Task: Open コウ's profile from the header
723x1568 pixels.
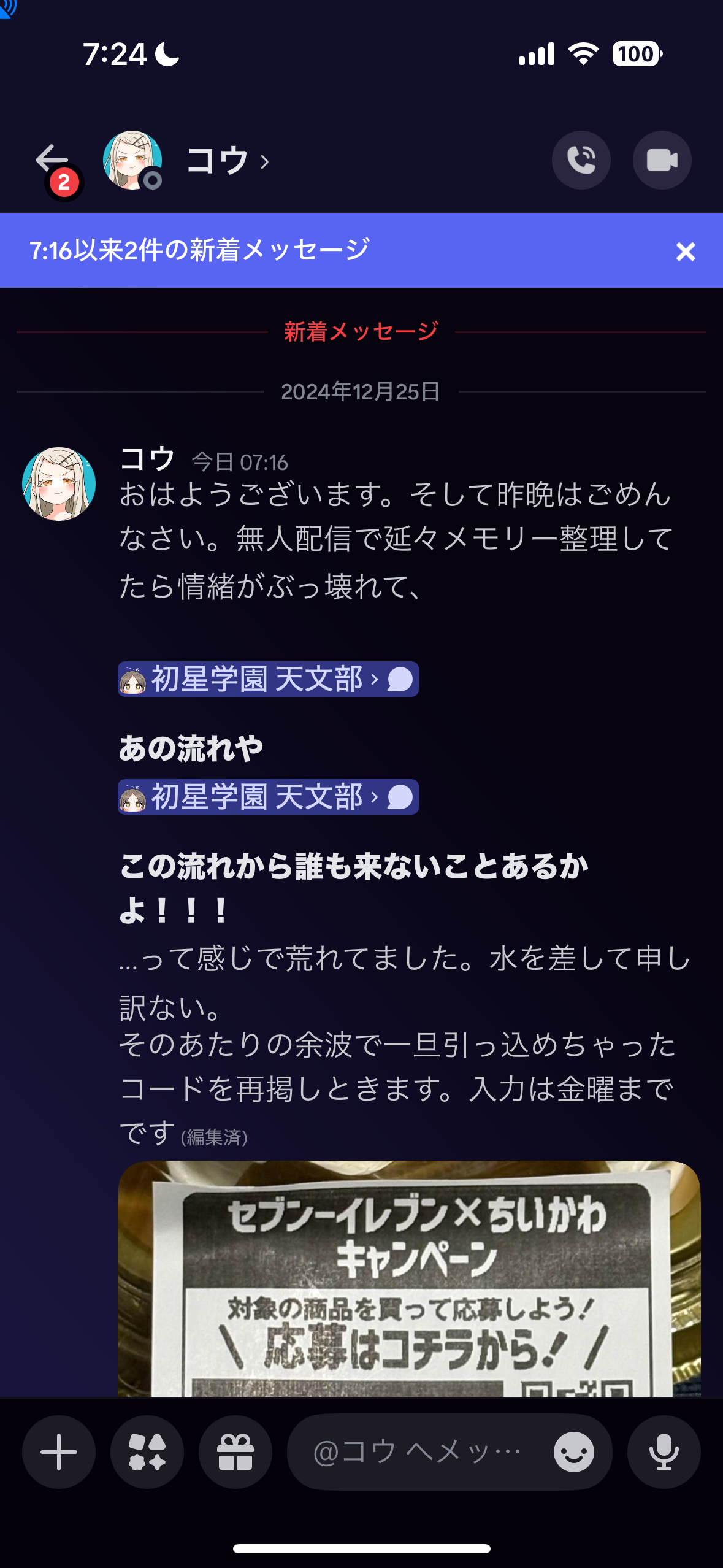Action: pyautogui.click(x=216, y=161)
